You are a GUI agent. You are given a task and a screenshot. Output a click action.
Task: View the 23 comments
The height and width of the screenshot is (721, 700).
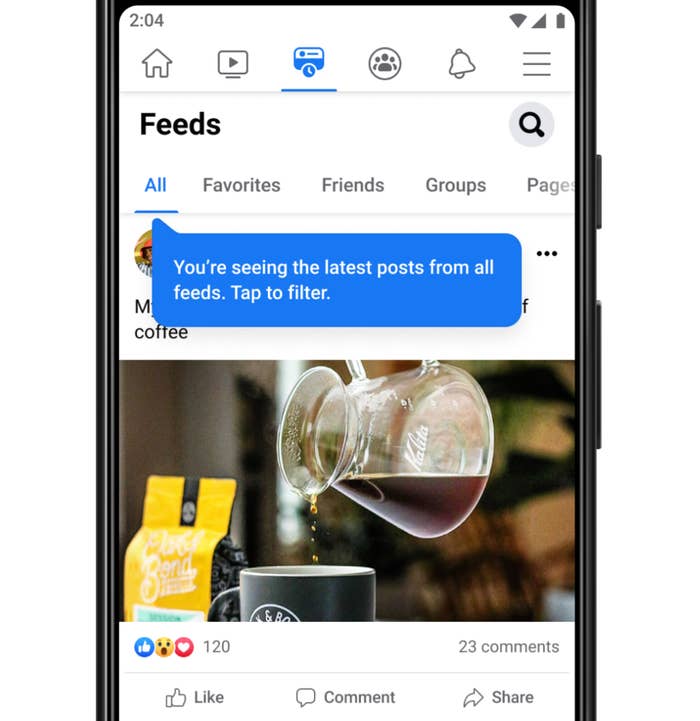[508, 646]
